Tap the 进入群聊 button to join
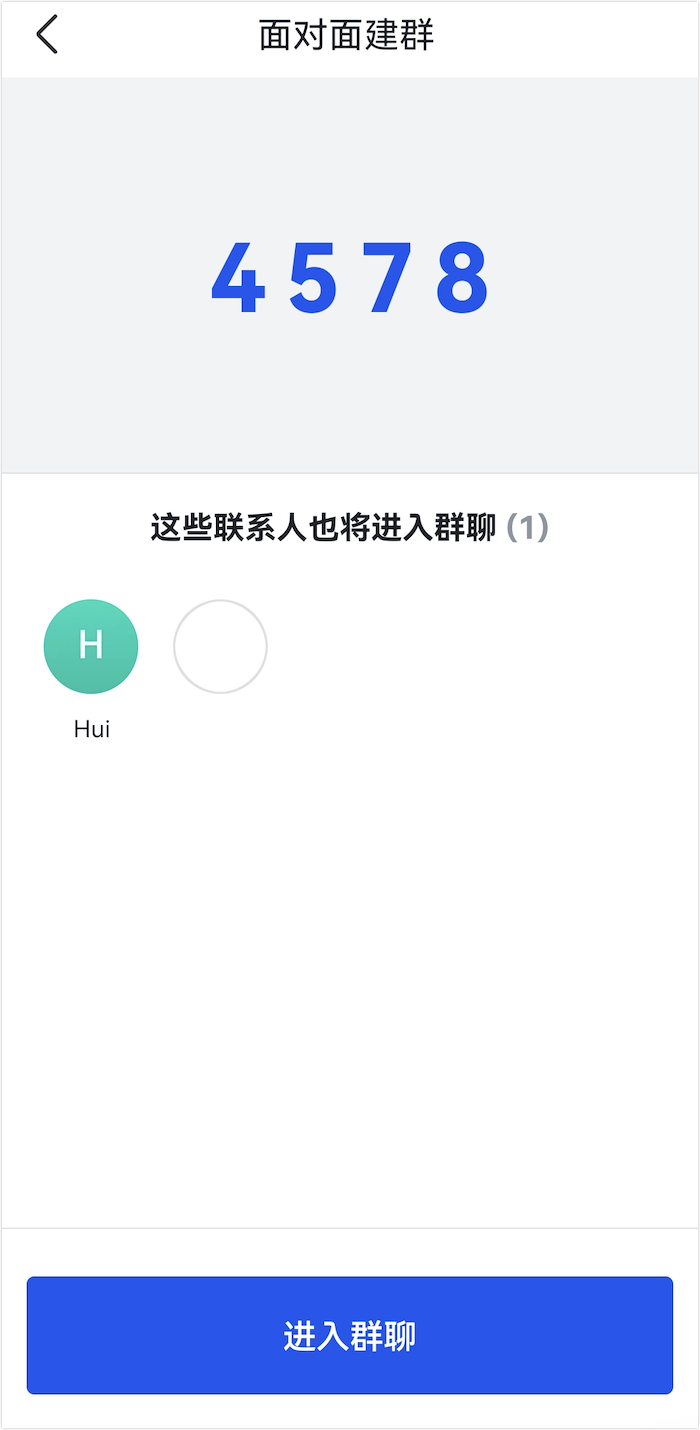700x1430 pixels. 350,1335
